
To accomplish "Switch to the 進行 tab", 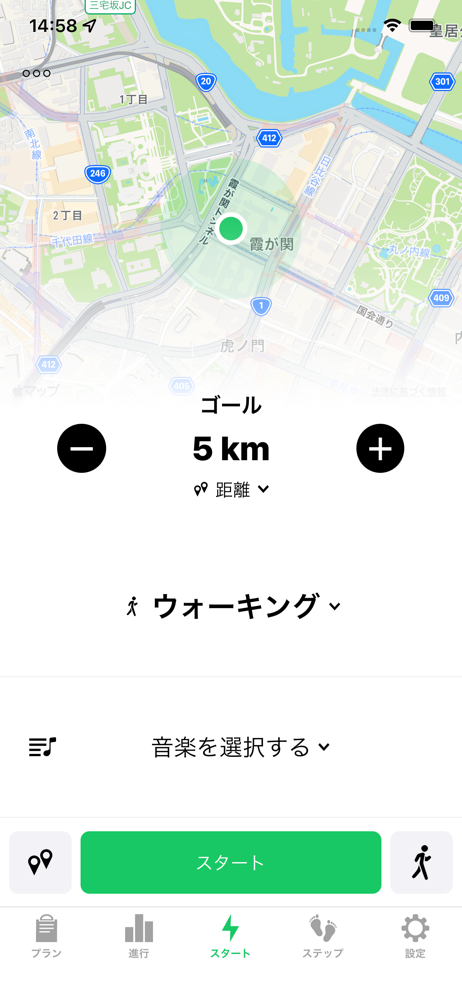I will 138,936.
